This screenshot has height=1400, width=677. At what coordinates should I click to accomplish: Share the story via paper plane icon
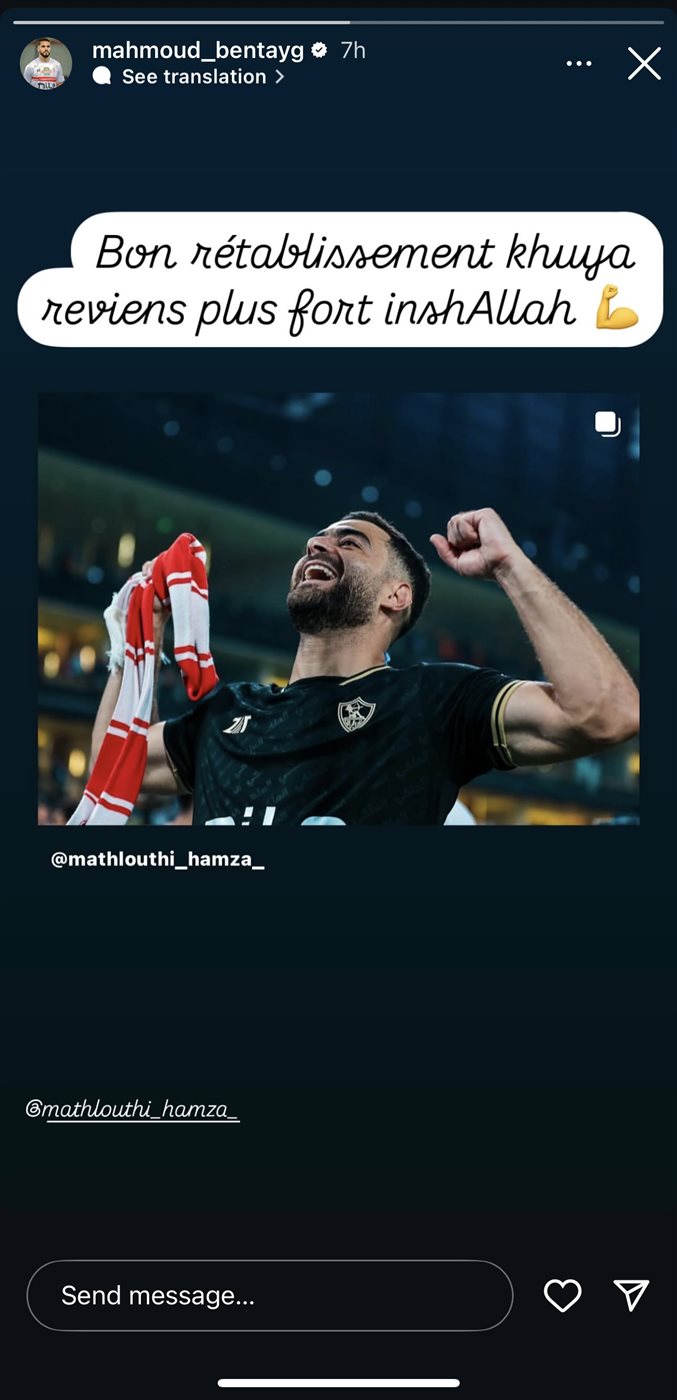tap(631, 1295)
